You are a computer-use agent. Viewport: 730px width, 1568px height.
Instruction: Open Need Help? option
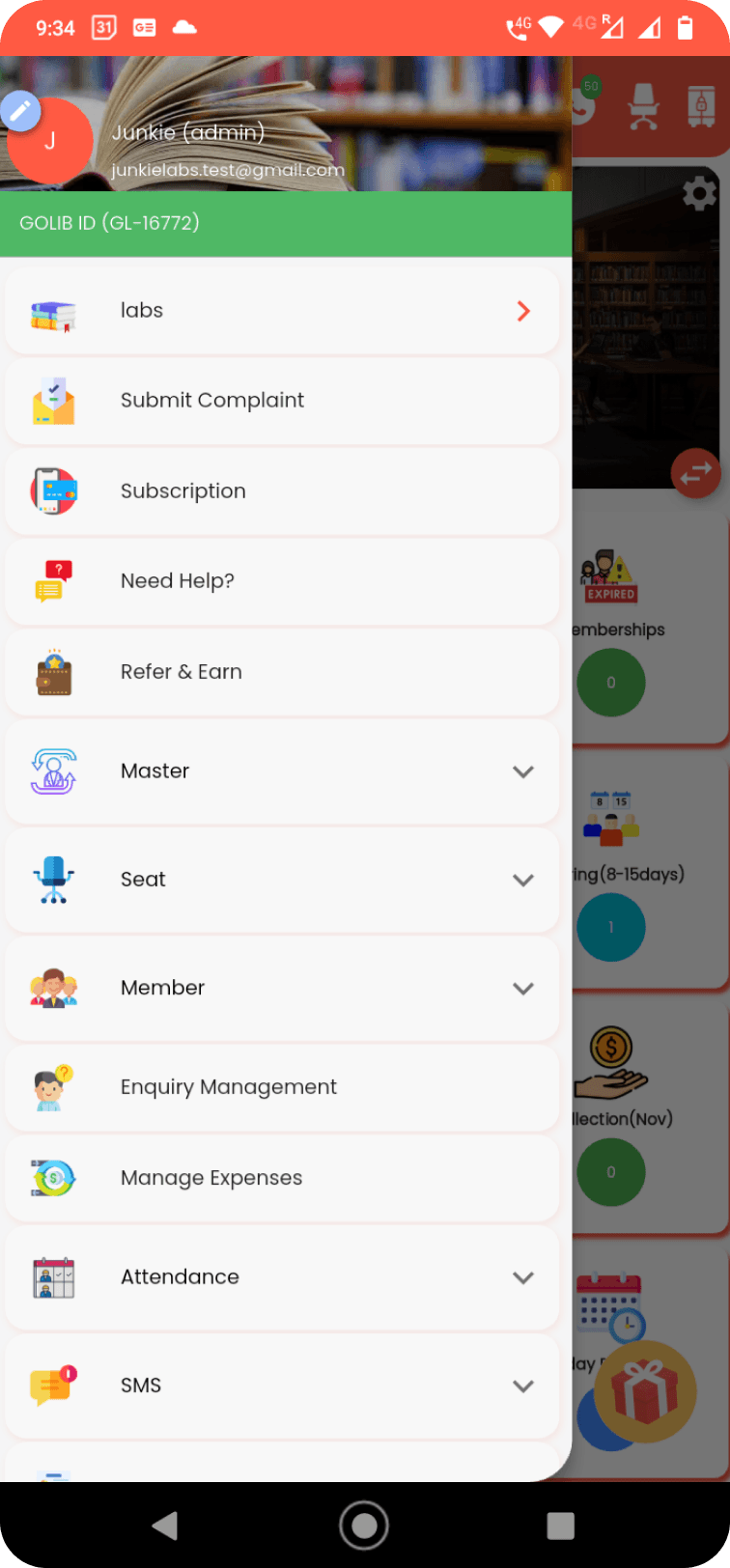click(x=282, y=581)
